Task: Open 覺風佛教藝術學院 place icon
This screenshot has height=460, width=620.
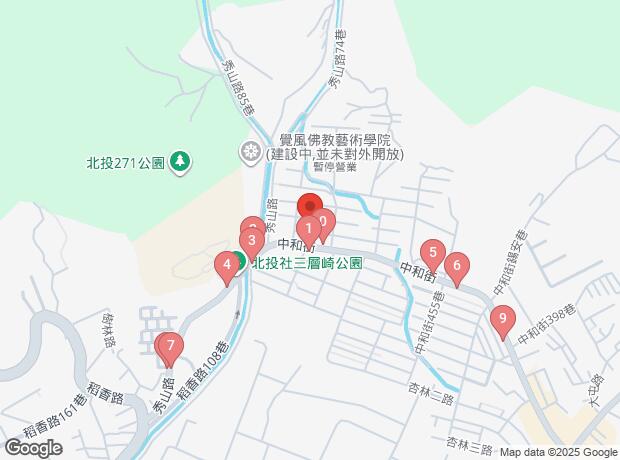Action: point(250,152)
